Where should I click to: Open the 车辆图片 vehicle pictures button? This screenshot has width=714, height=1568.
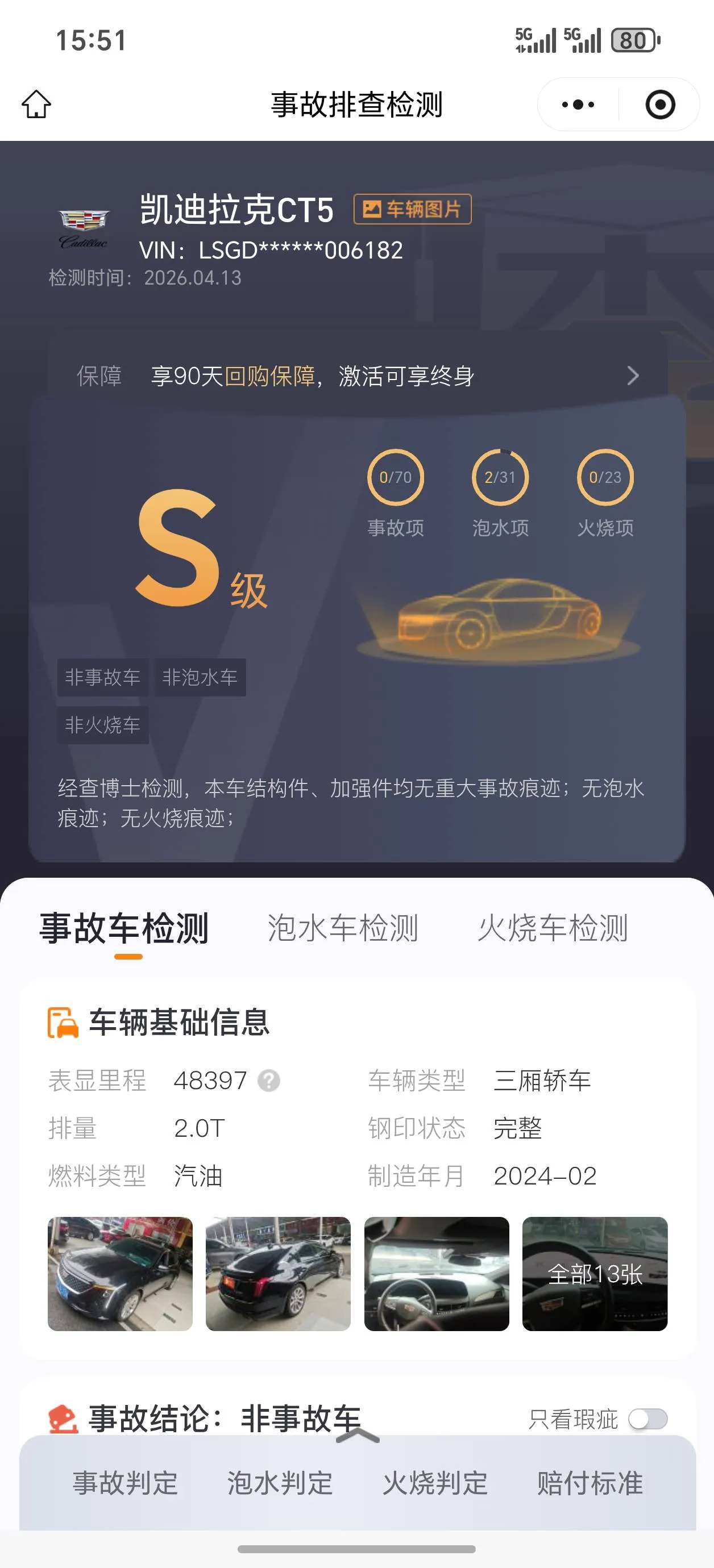click(413, 210)
